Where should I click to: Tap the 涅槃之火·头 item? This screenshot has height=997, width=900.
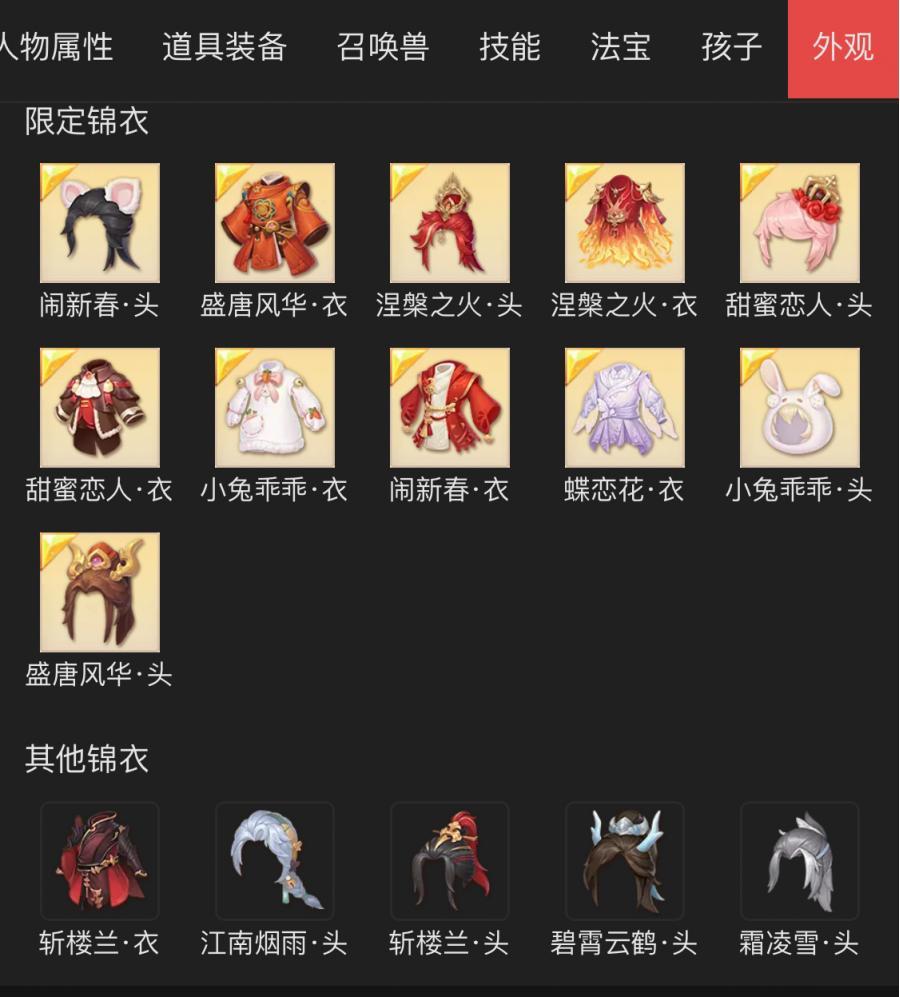point(449,223)
